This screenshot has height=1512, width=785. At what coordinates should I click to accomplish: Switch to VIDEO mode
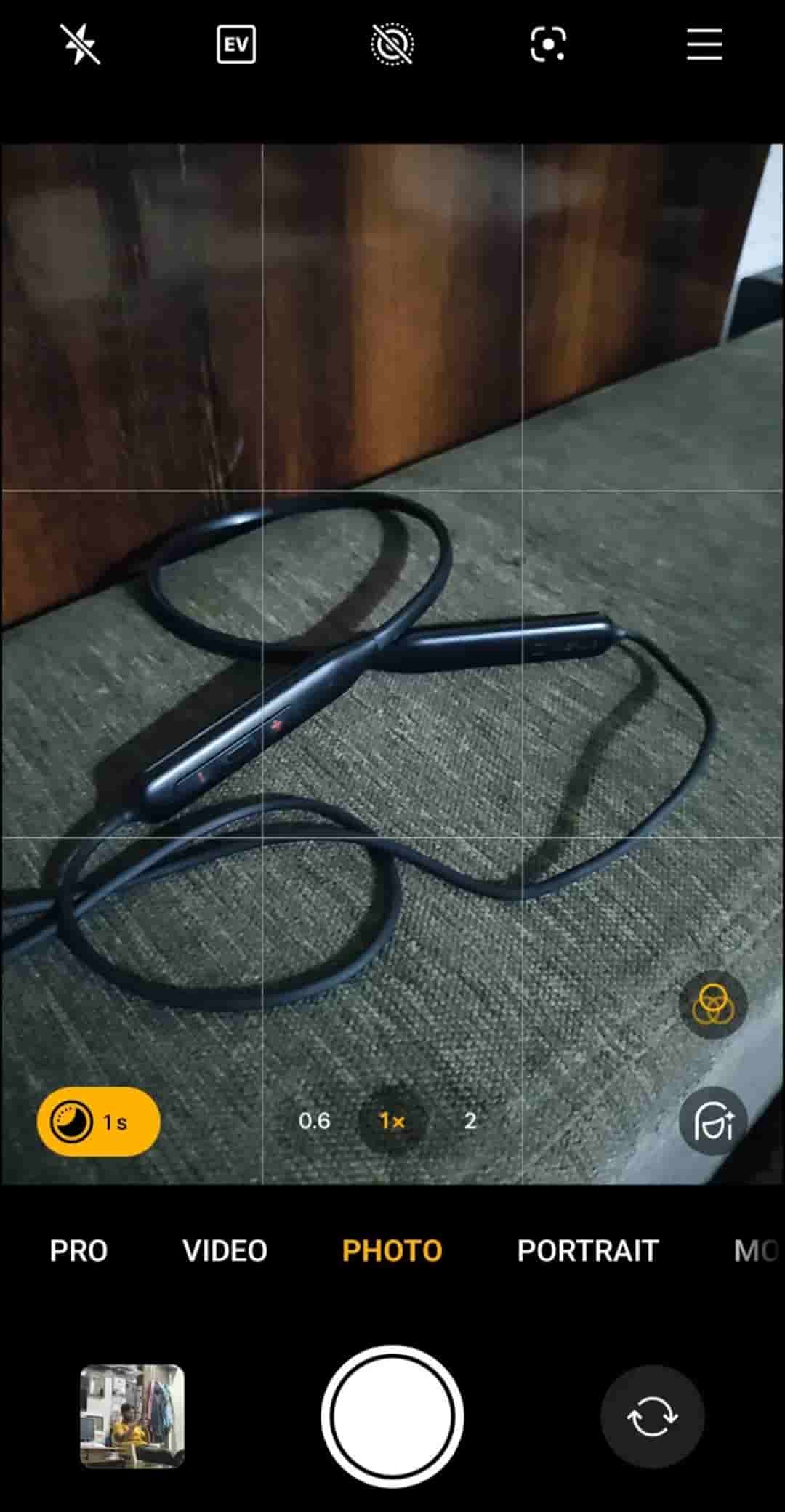point(225,1251)
